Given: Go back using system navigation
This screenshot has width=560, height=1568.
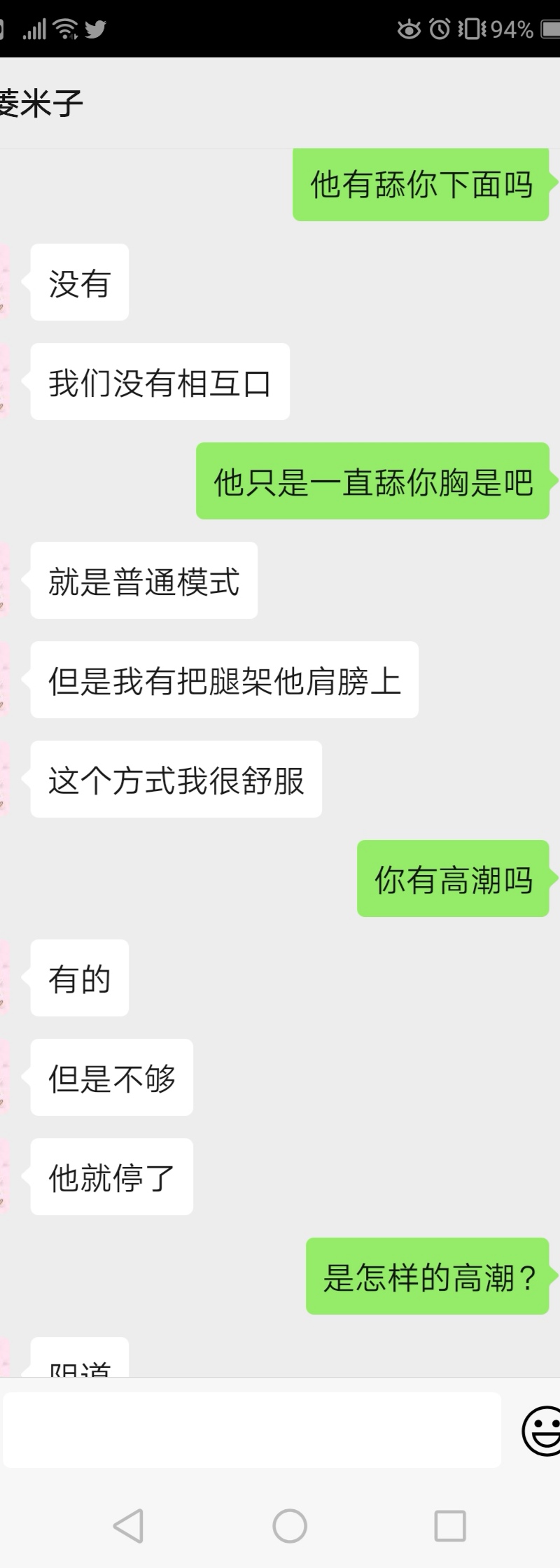Looking at the screenshot, I should [x=129, y=1526].
